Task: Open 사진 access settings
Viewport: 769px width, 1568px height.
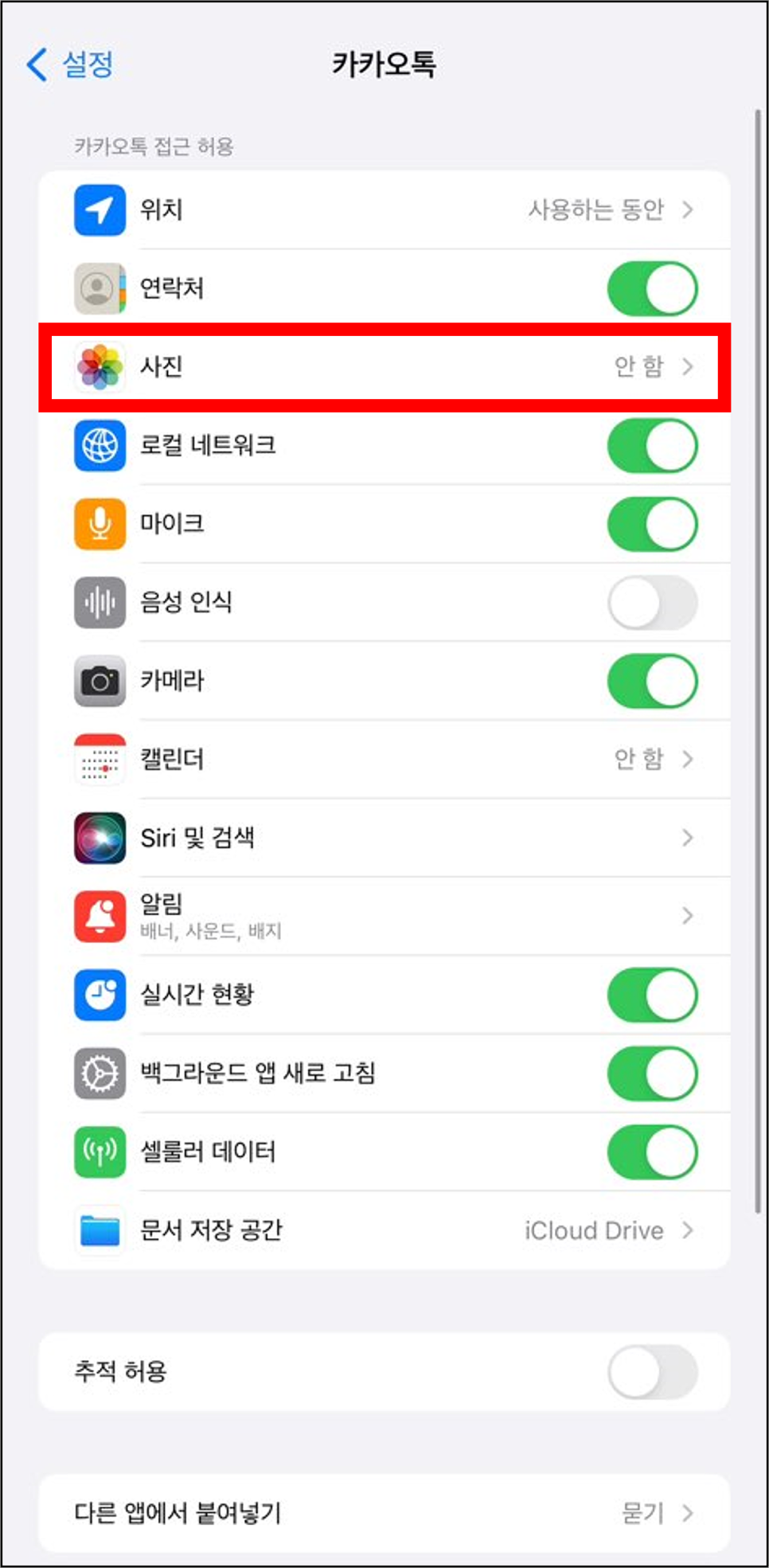Action: (384, 366)
